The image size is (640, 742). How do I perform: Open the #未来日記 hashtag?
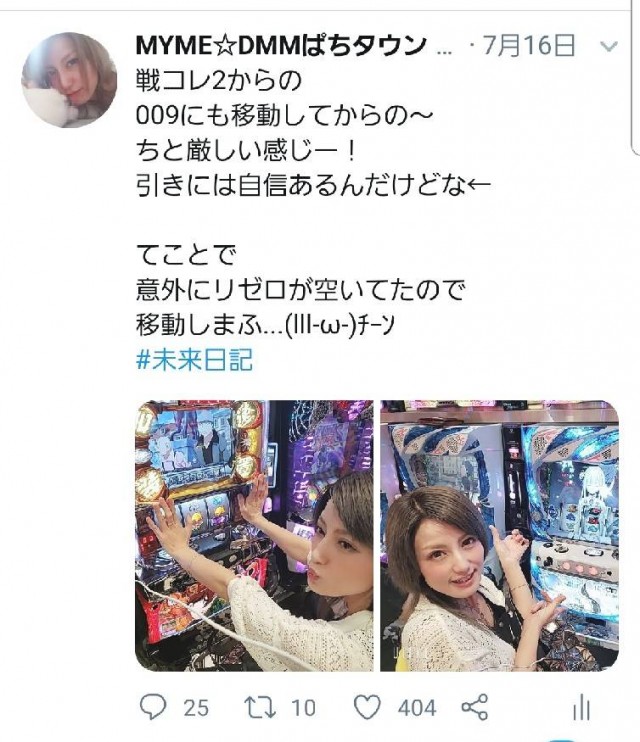(x=194, y=360)
